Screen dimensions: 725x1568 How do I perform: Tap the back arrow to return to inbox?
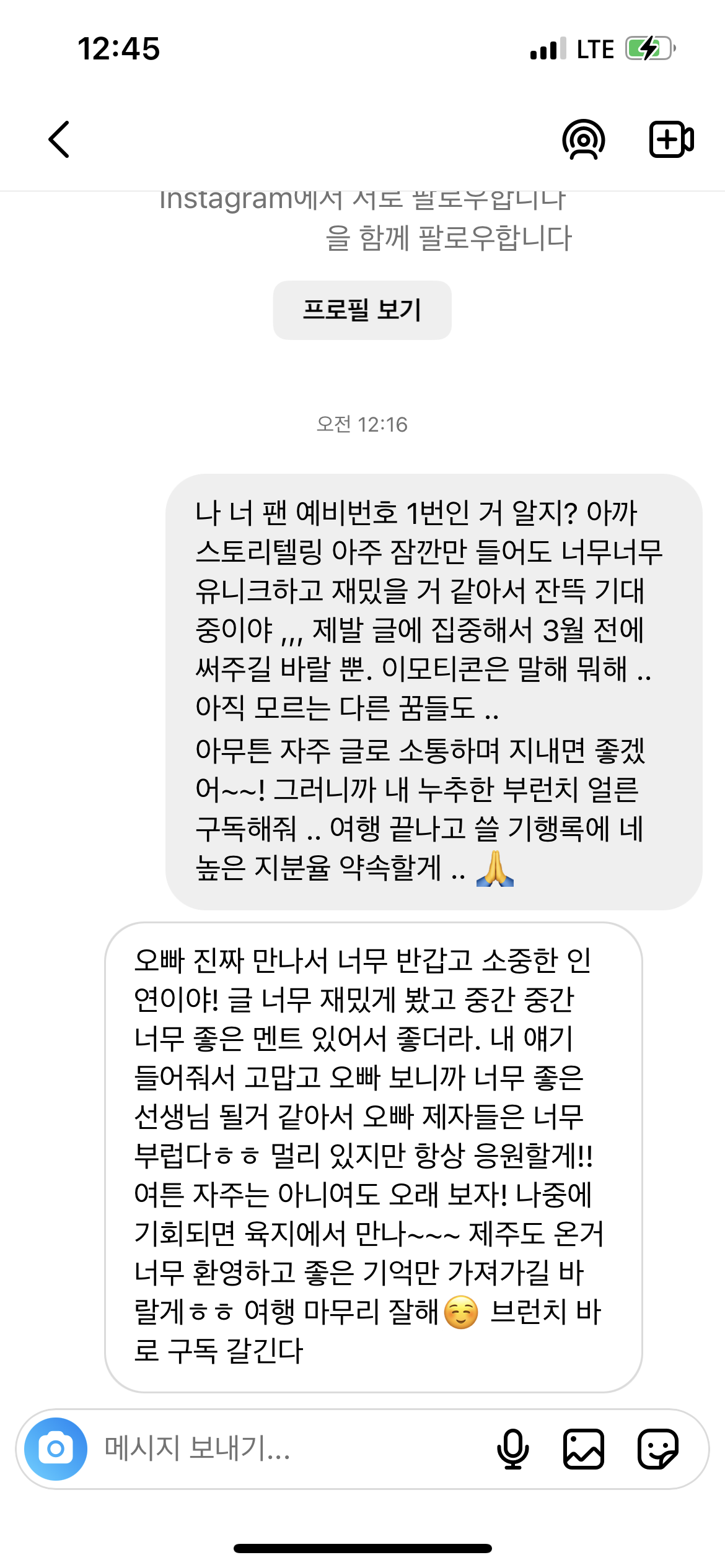pos(59,140)
